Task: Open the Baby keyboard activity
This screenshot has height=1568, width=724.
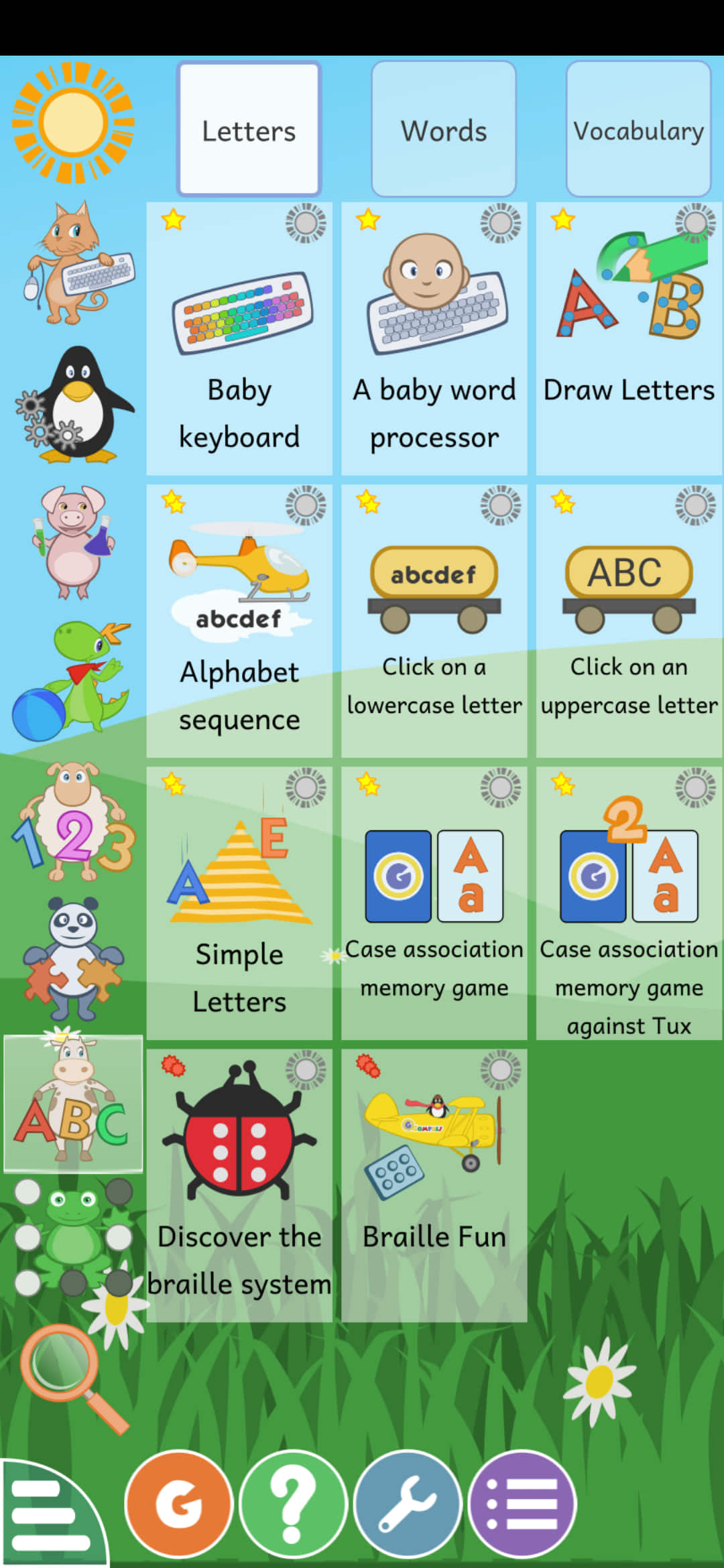Action: pos(239,339)
